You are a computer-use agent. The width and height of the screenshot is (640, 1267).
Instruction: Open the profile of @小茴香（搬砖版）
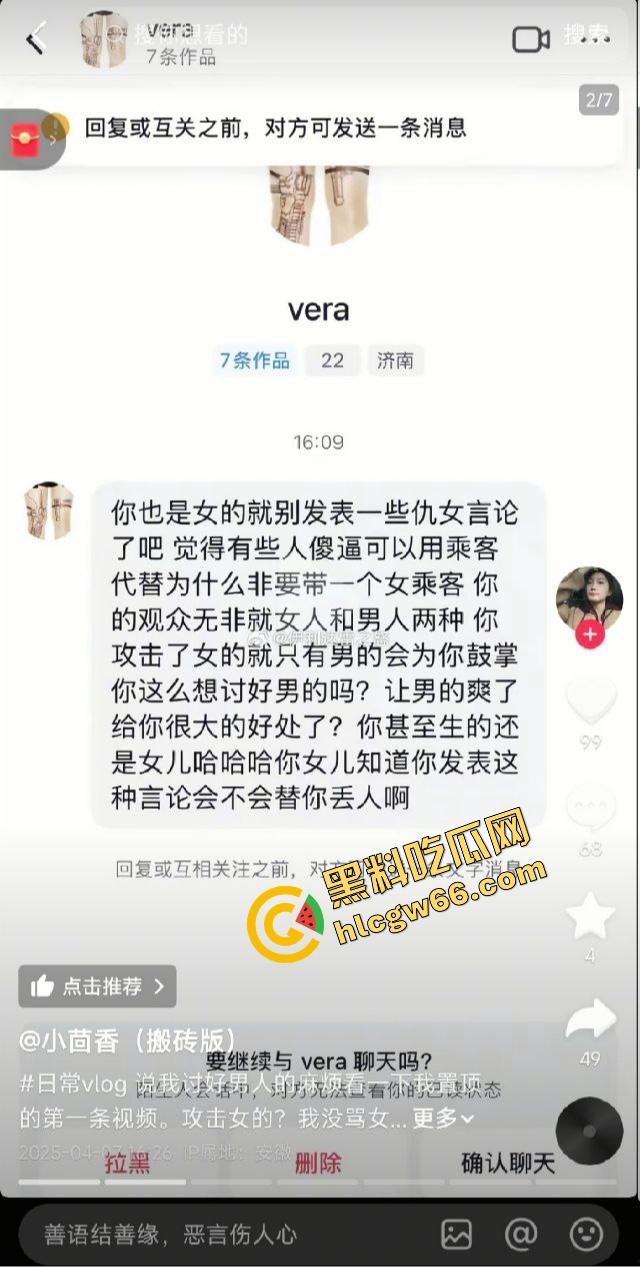tap(128, 1040)
